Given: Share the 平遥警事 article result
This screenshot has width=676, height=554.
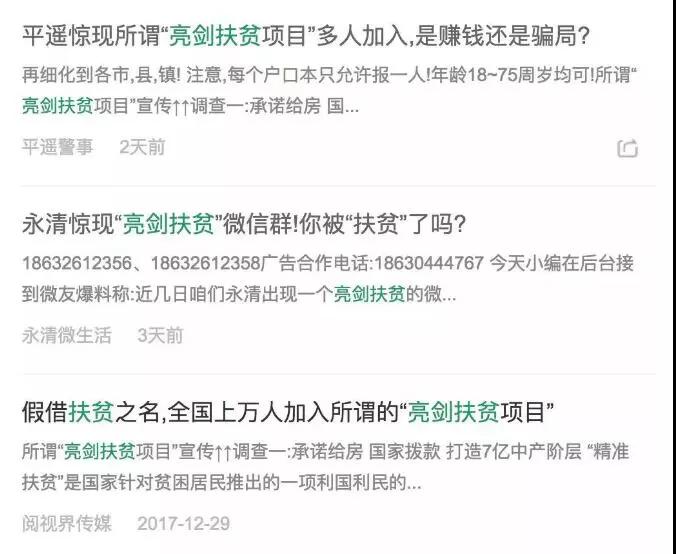Looking at the screenshot, I should (x=628, y=149).
